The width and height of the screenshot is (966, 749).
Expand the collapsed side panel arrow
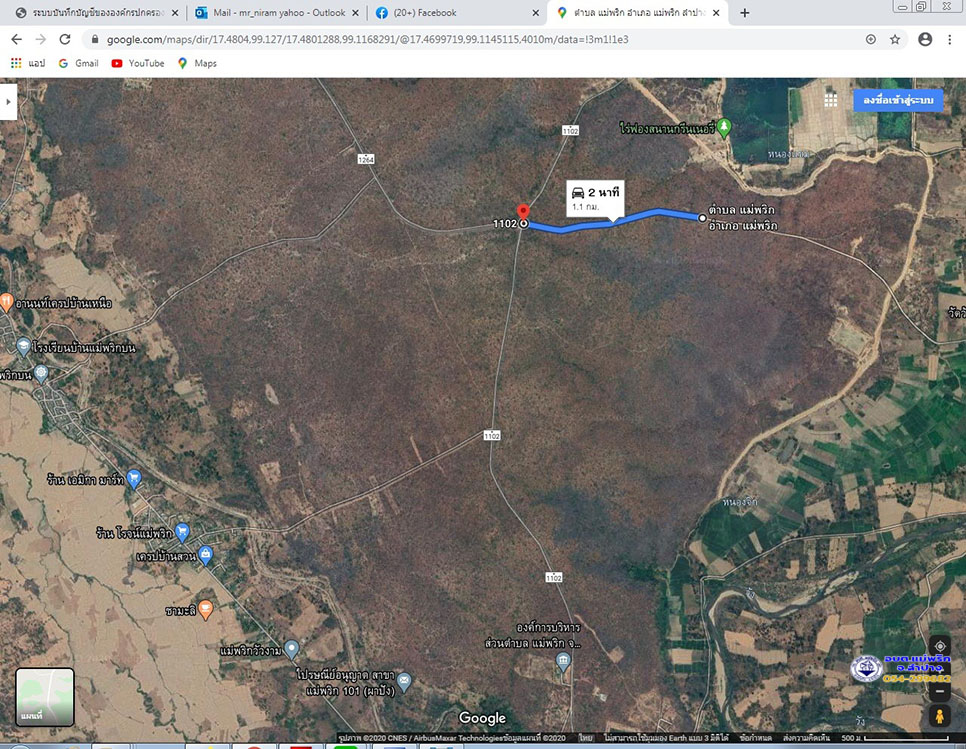click(8, 102)
